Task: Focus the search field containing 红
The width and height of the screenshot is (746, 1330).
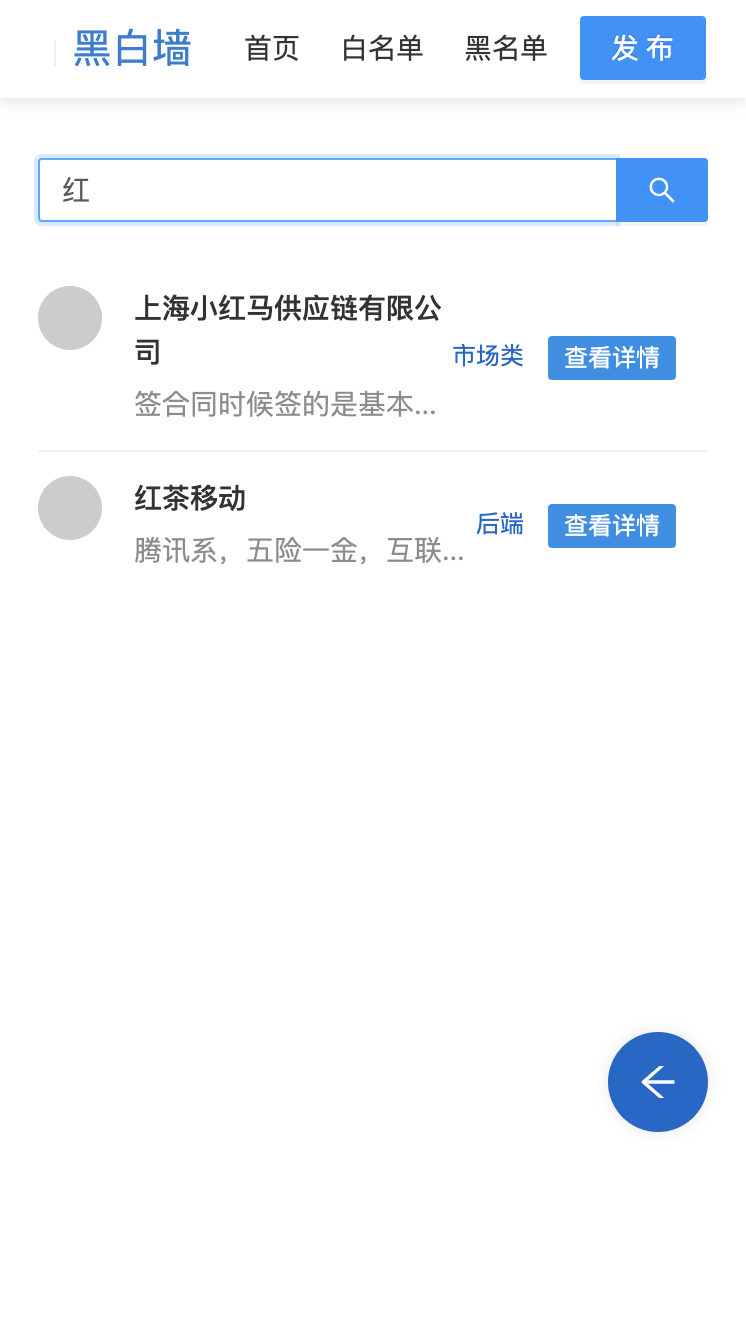Action: coord(327,190)
